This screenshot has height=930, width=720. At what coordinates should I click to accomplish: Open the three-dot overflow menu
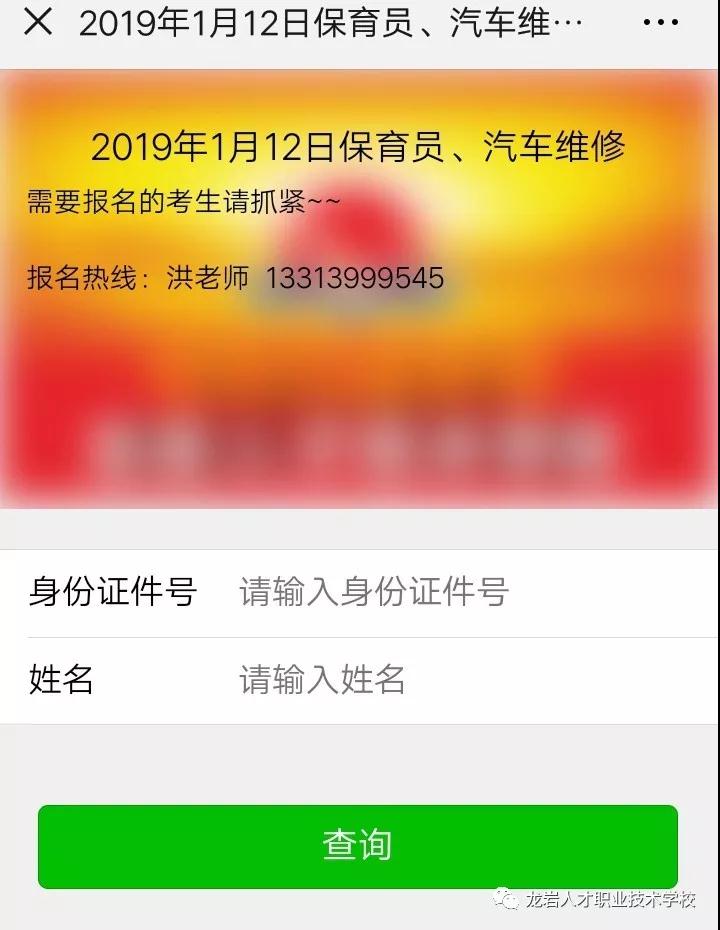661,22
